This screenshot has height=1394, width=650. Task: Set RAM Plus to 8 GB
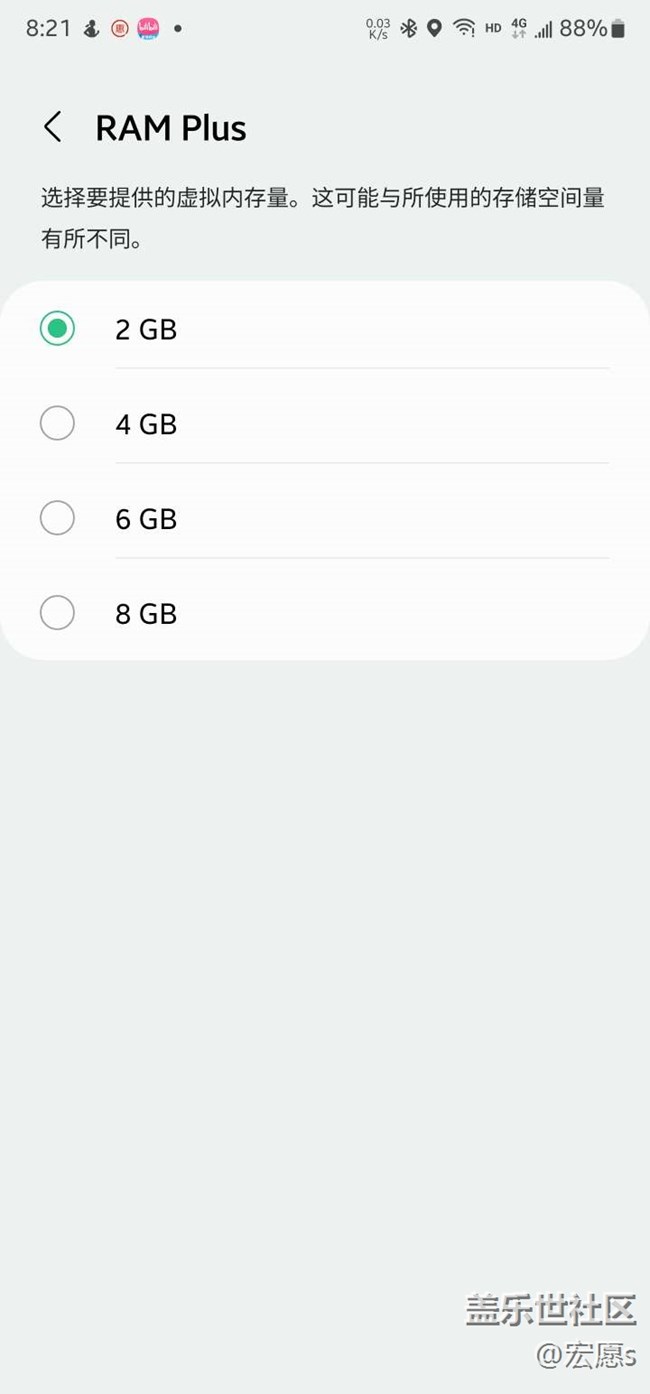click(325, 613)
